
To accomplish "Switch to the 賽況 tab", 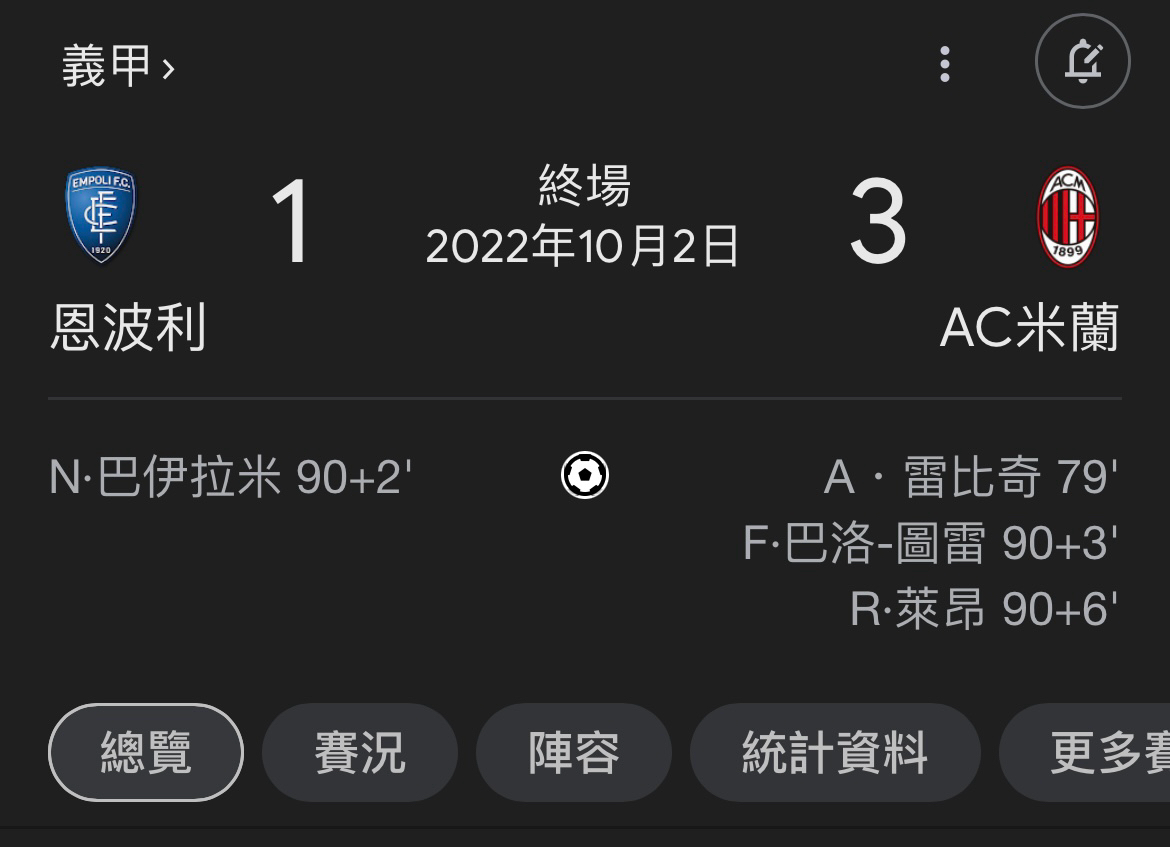I will 360,752.
